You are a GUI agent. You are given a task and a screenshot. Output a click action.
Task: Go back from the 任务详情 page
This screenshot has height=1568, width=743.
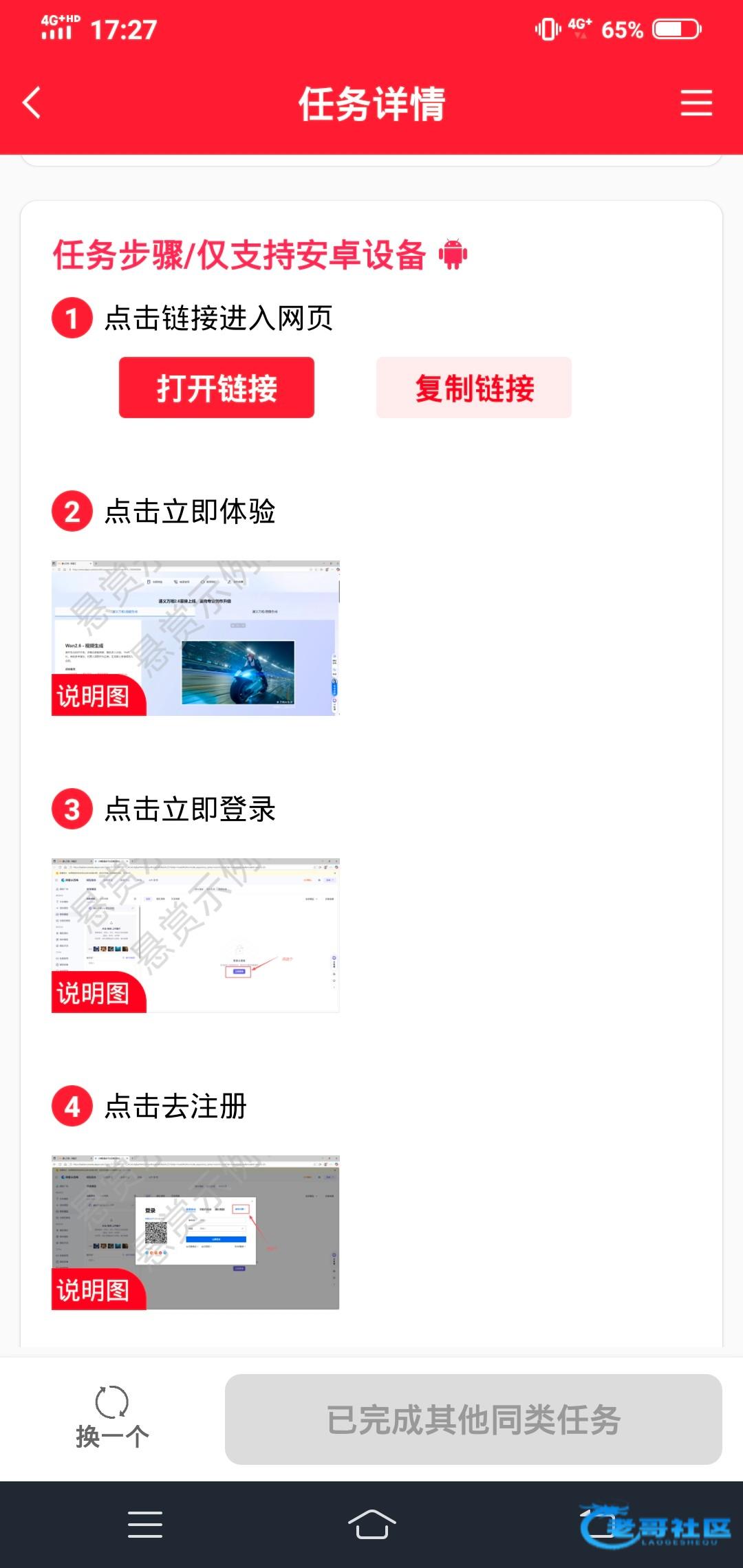pyautogui.click(x=32, y=103)
